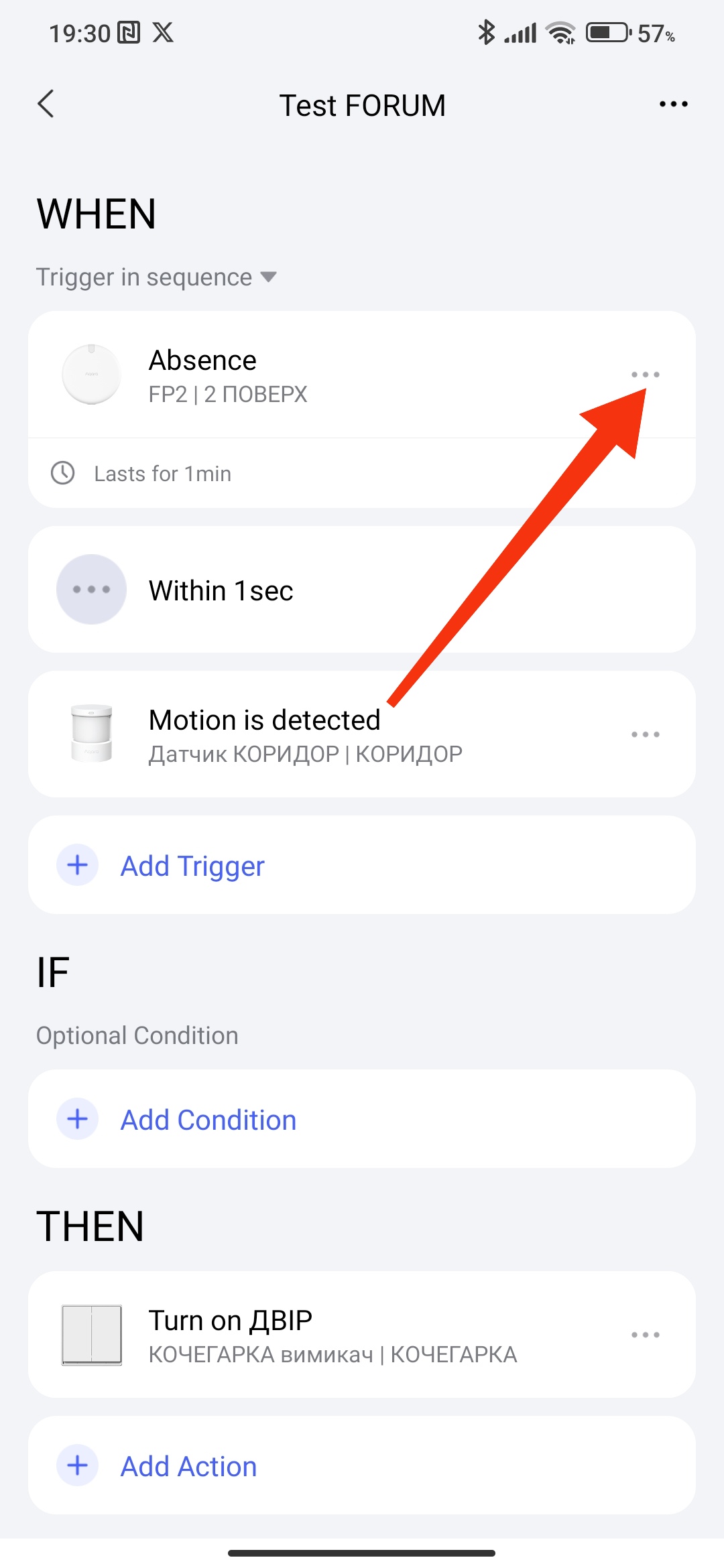Screen dimensions: 724x1568
Task: Open options for Turn on ДВІР
Action: click(645, 1335)
